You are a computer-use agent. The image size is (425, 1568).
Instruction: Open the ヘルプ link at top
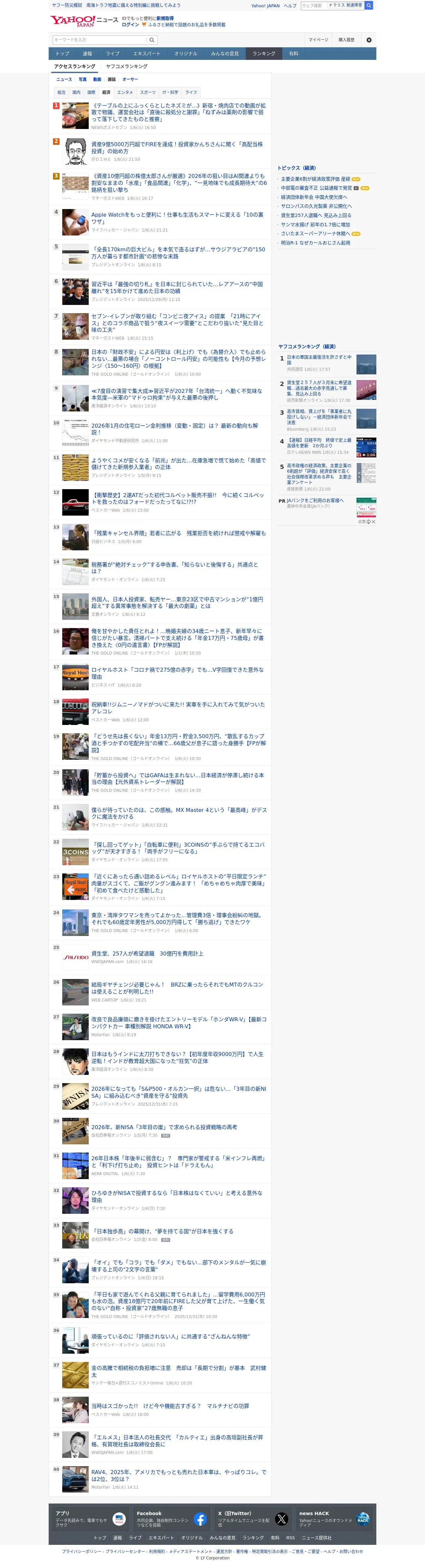290,6
